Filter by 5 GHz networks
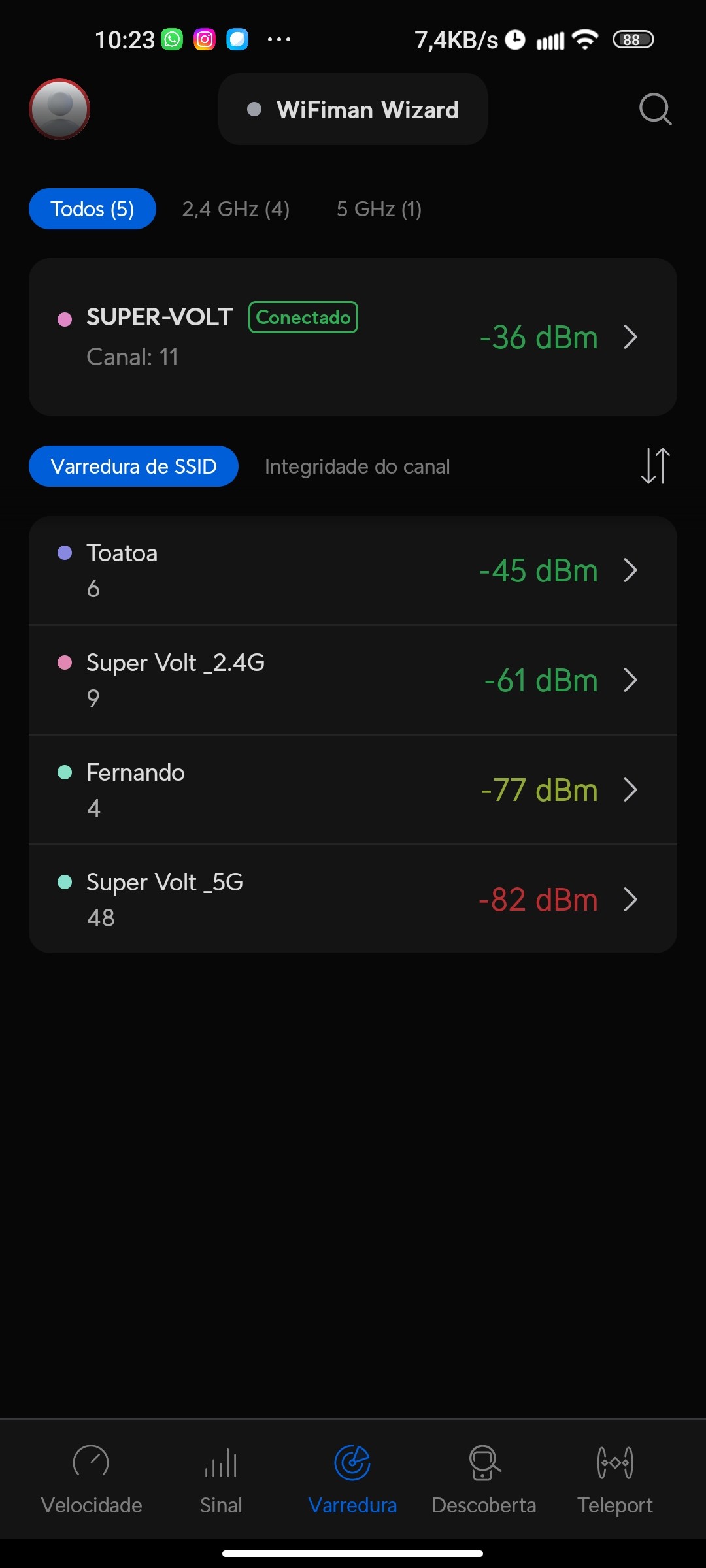706x1568 pixels. [379, 209]
